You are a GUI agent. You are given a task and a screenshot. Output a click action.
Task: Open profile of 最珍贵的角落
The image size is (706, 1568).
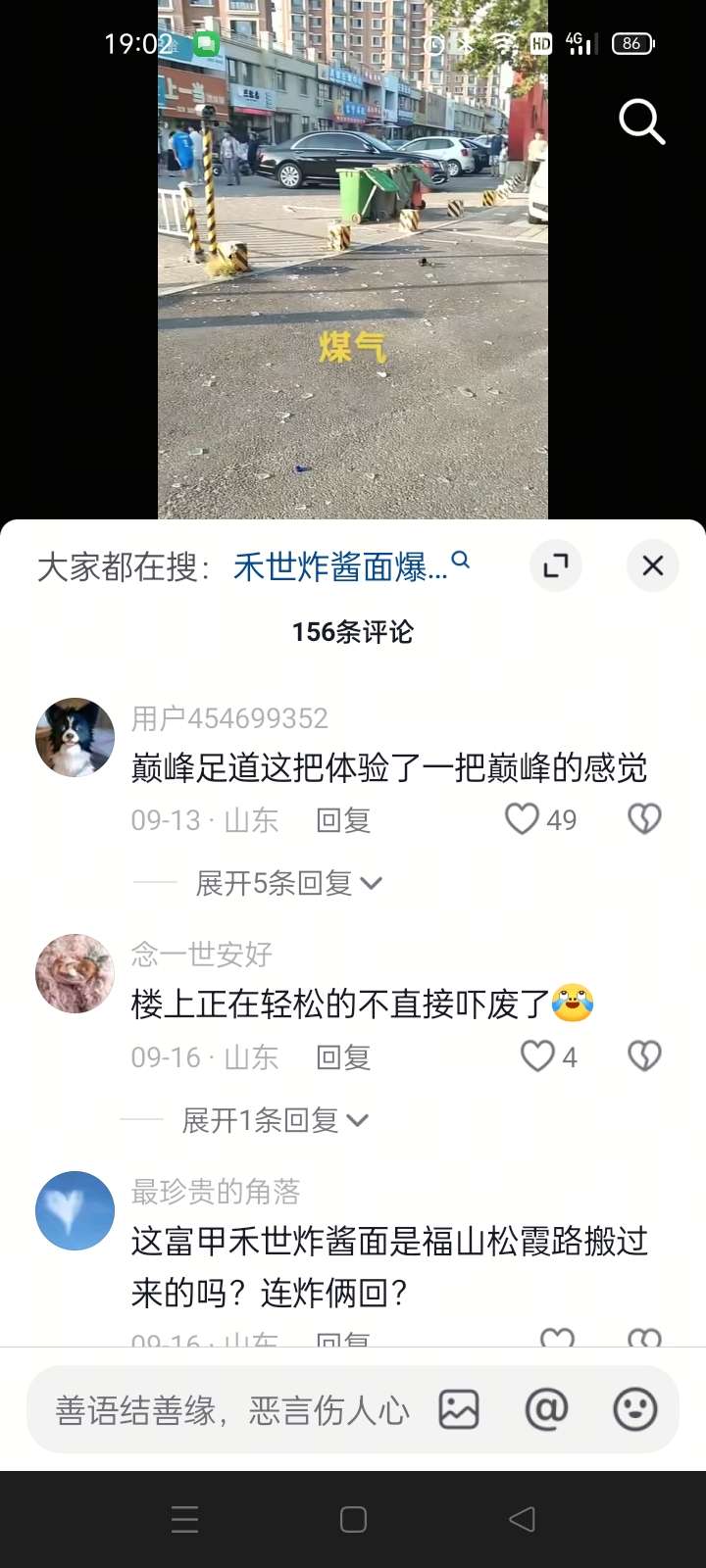75,1210
